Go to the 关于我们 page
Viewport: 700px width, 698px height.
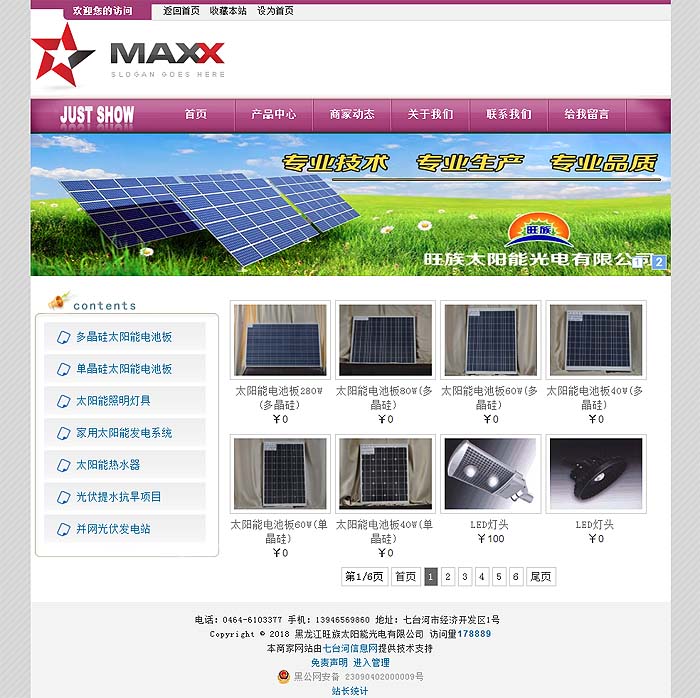tap(430, 115)
